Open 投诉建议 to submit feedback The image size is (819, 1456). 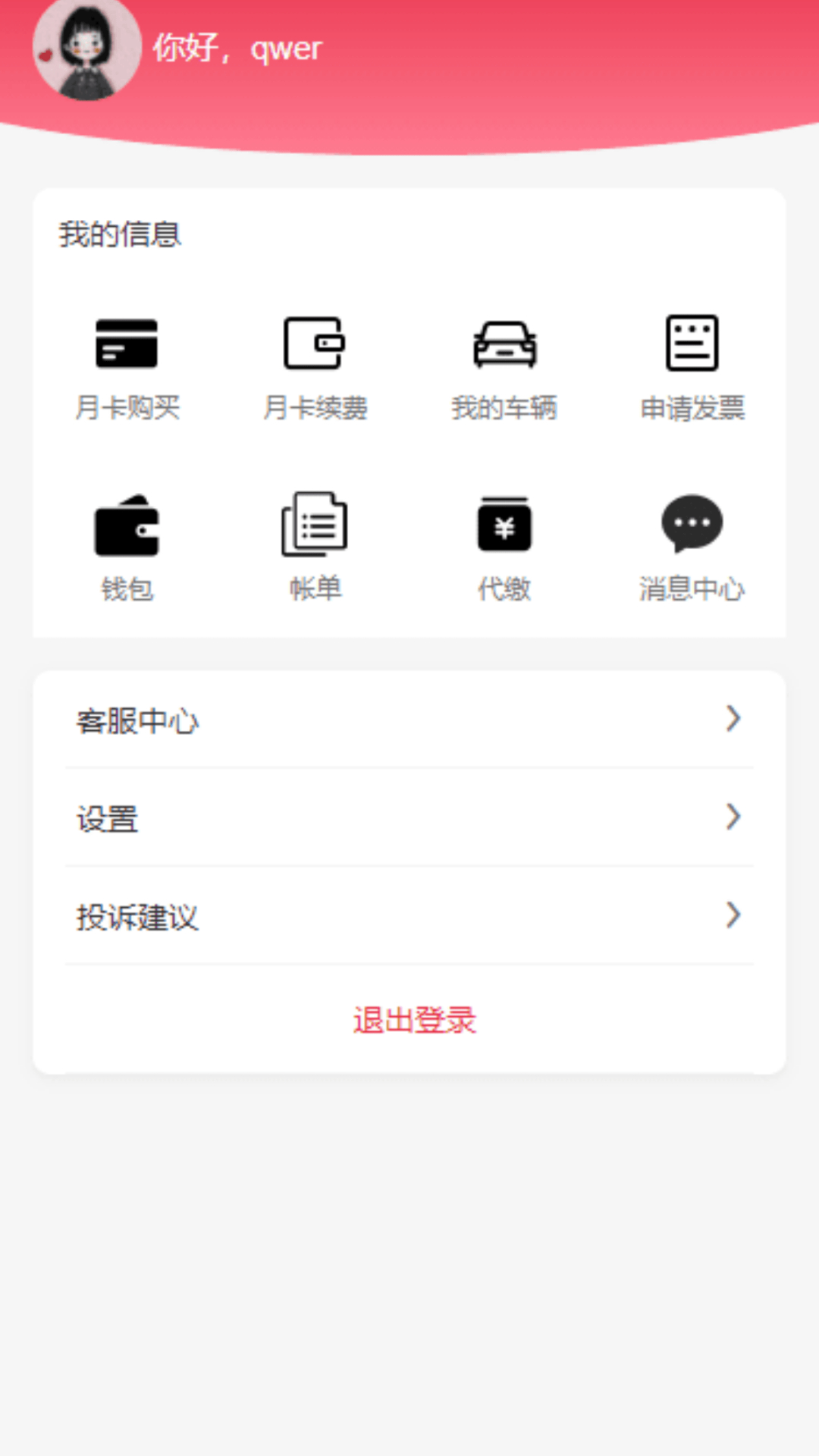138,918
